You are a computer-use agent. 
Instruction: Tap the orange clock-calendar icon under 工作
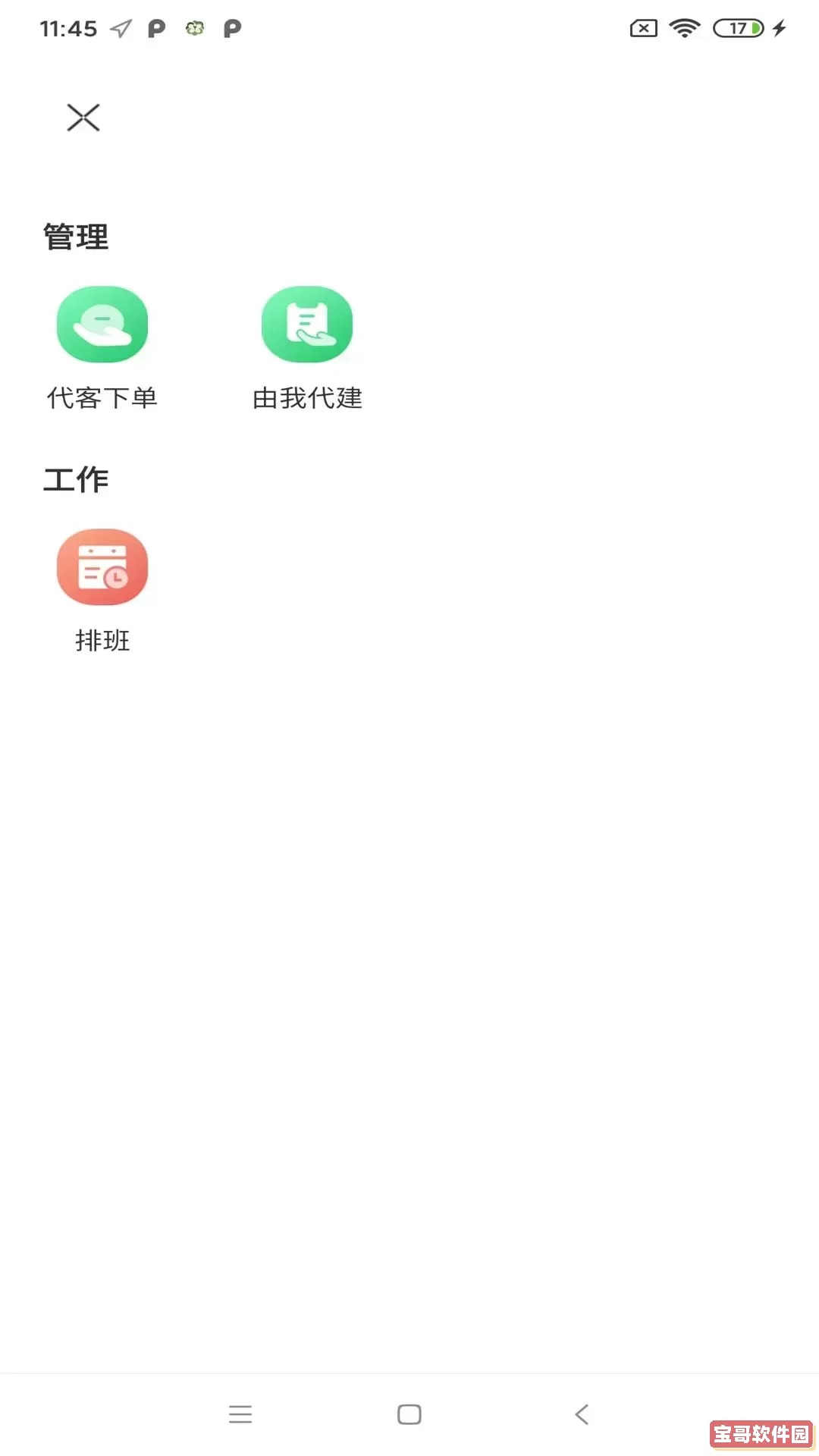coord(103,567)
